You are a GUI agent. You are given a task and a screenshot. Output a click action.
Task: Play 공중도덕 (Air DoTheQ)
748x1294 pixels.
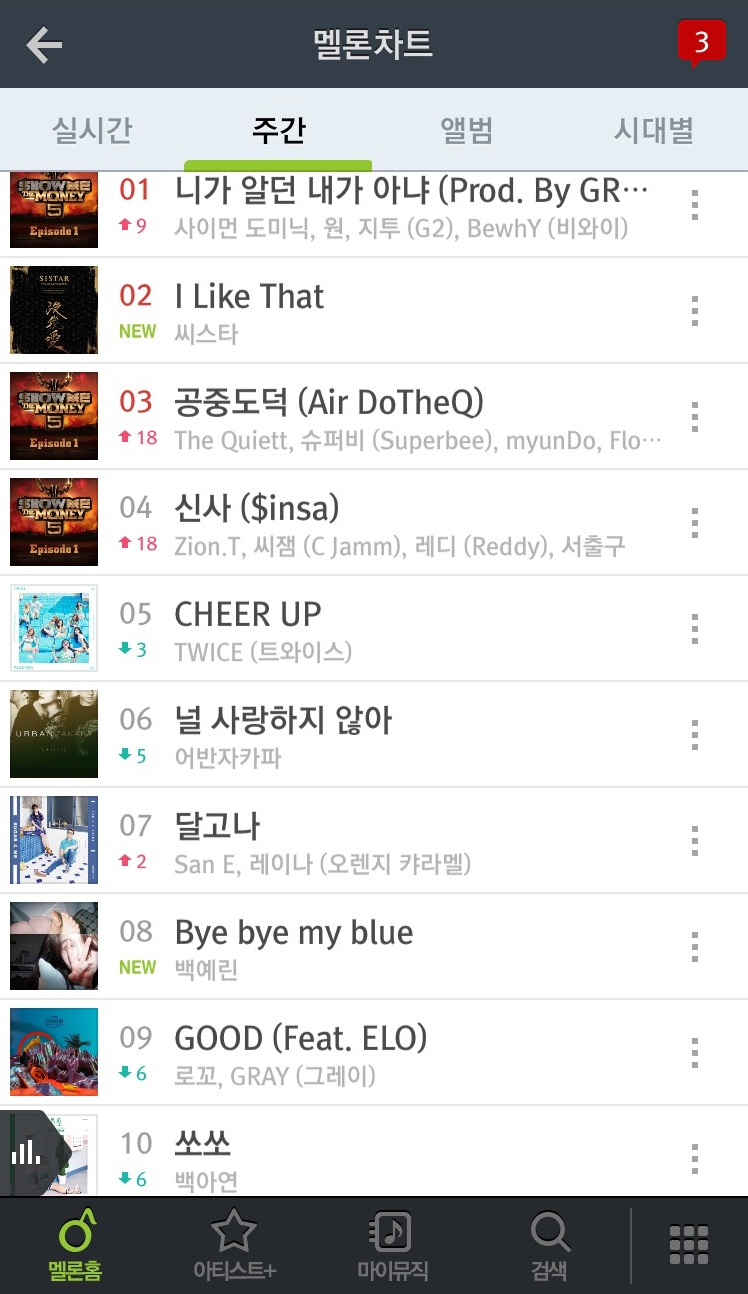[x=328, y=402]
